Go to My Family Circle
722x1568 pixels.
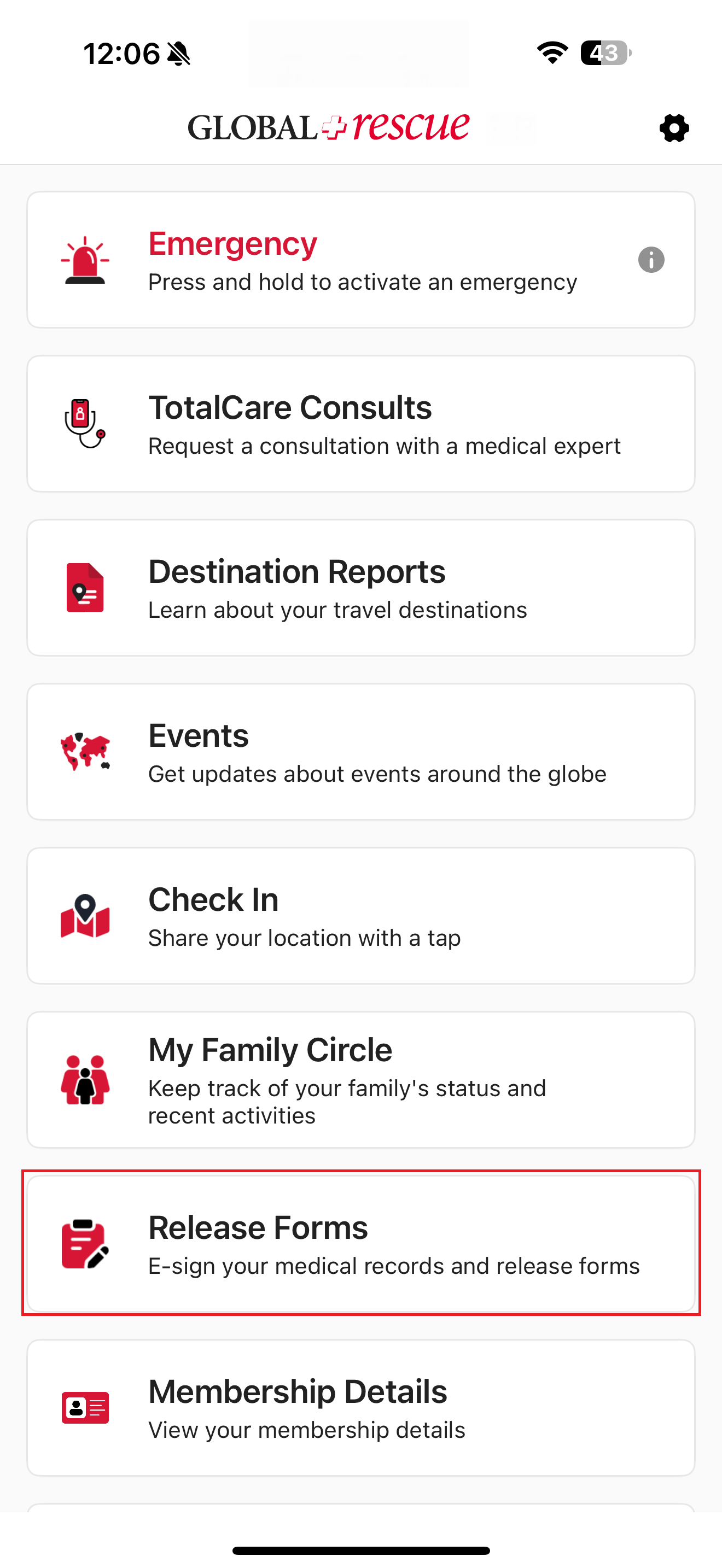click(x=360, y=1080)
